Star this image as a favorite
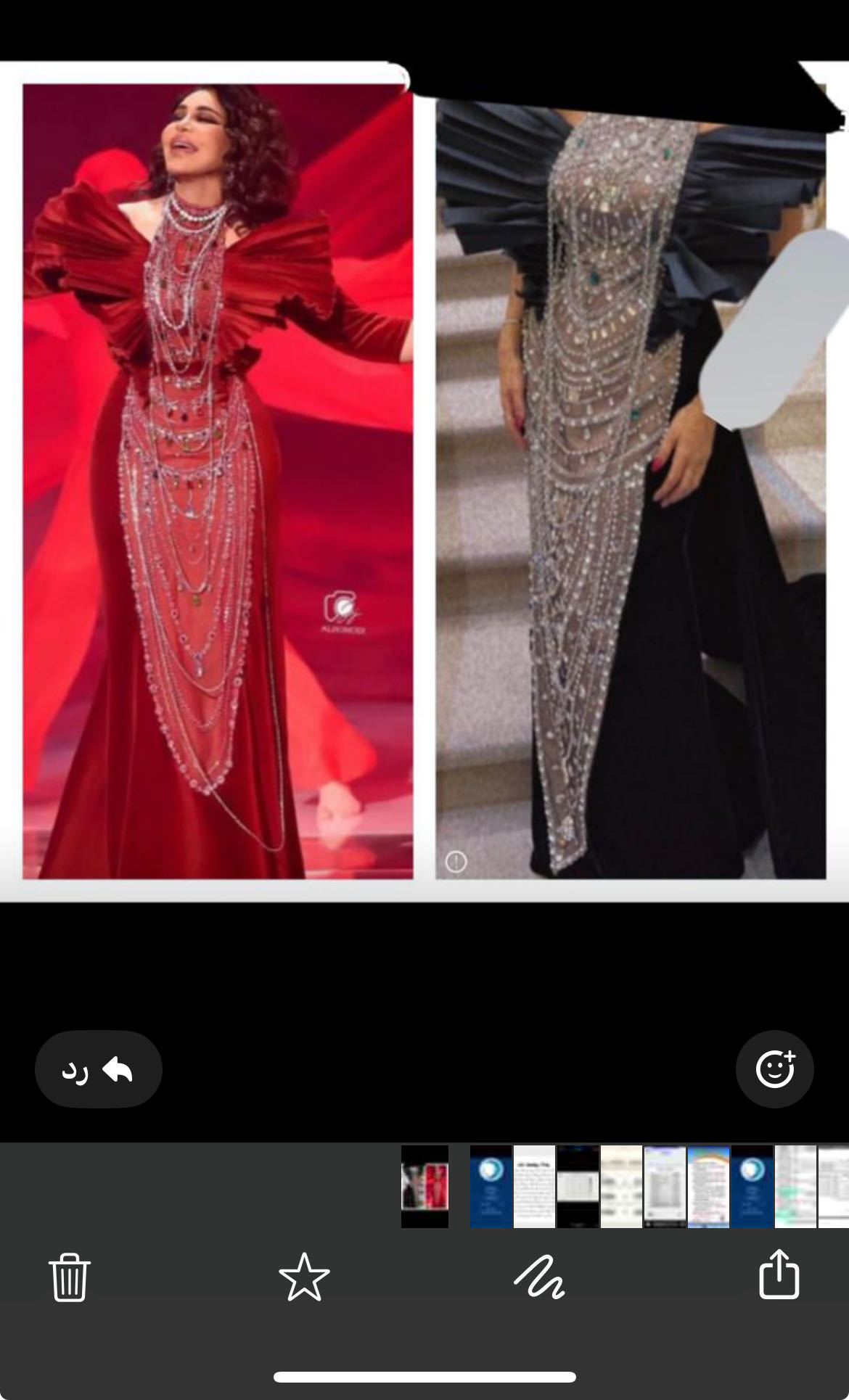849x1400 pixels. (304, 1277)
